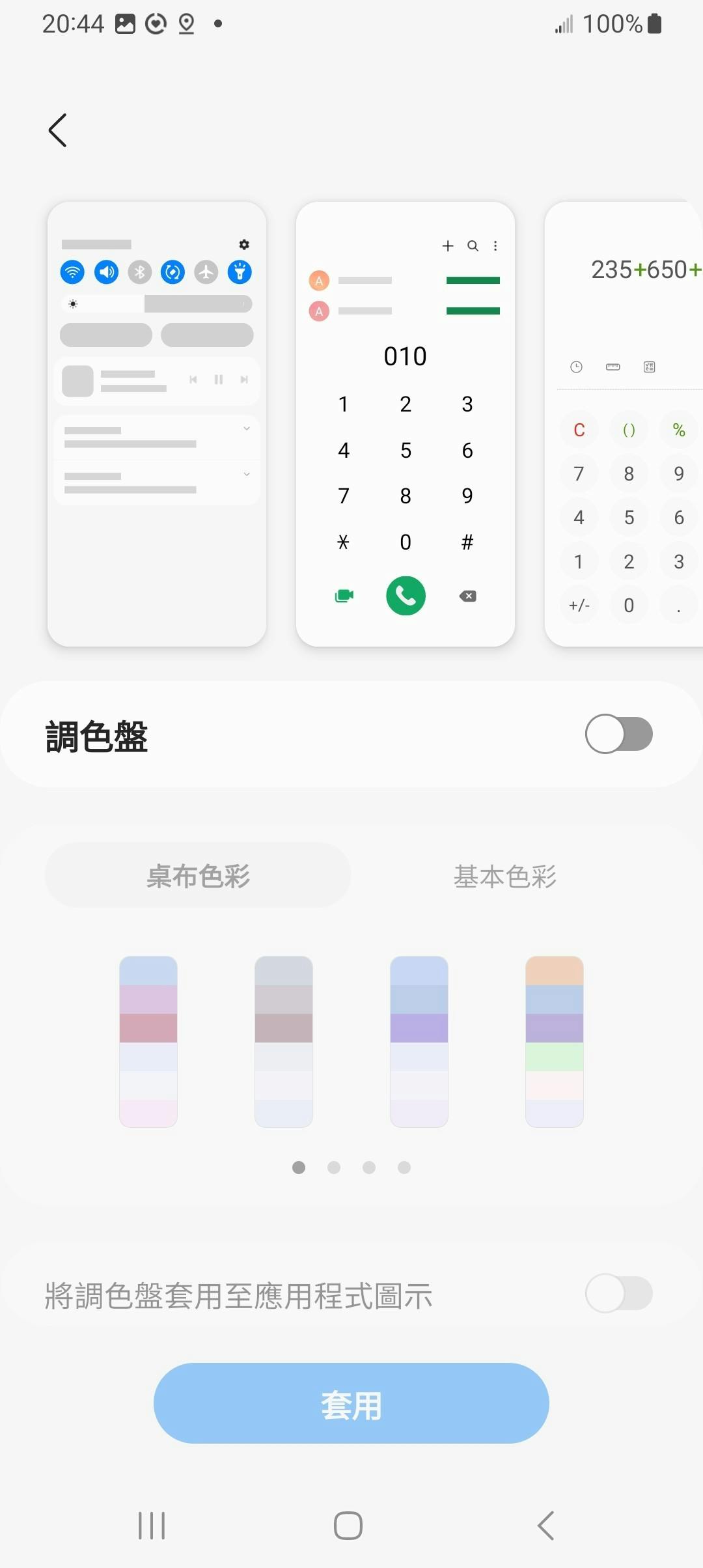Select the gray-mauve color palette
This screenshot has width=703, height=1568.
point(284,1041)
